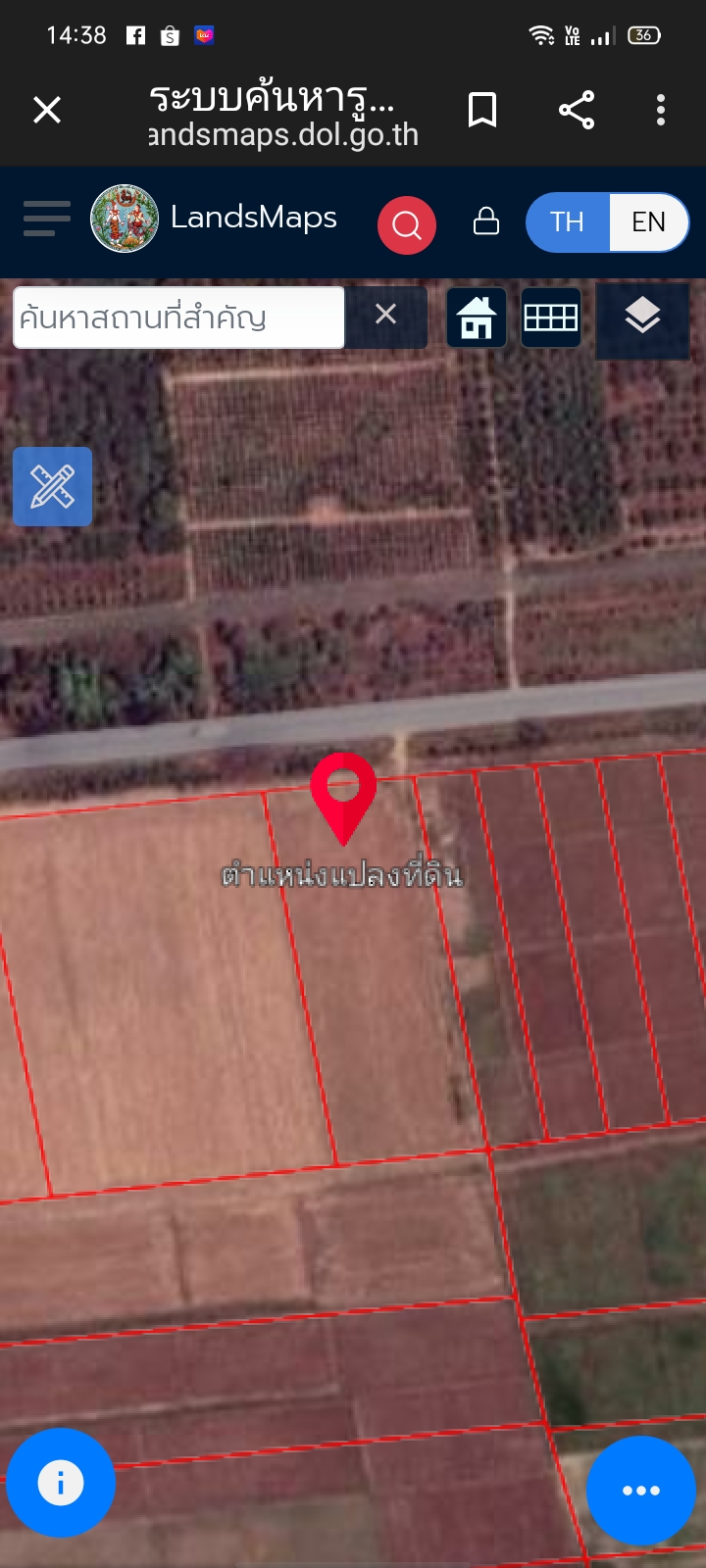Screen dimensions: 706x1568
Task: Focus the place search field
Action: pos(178,318)
